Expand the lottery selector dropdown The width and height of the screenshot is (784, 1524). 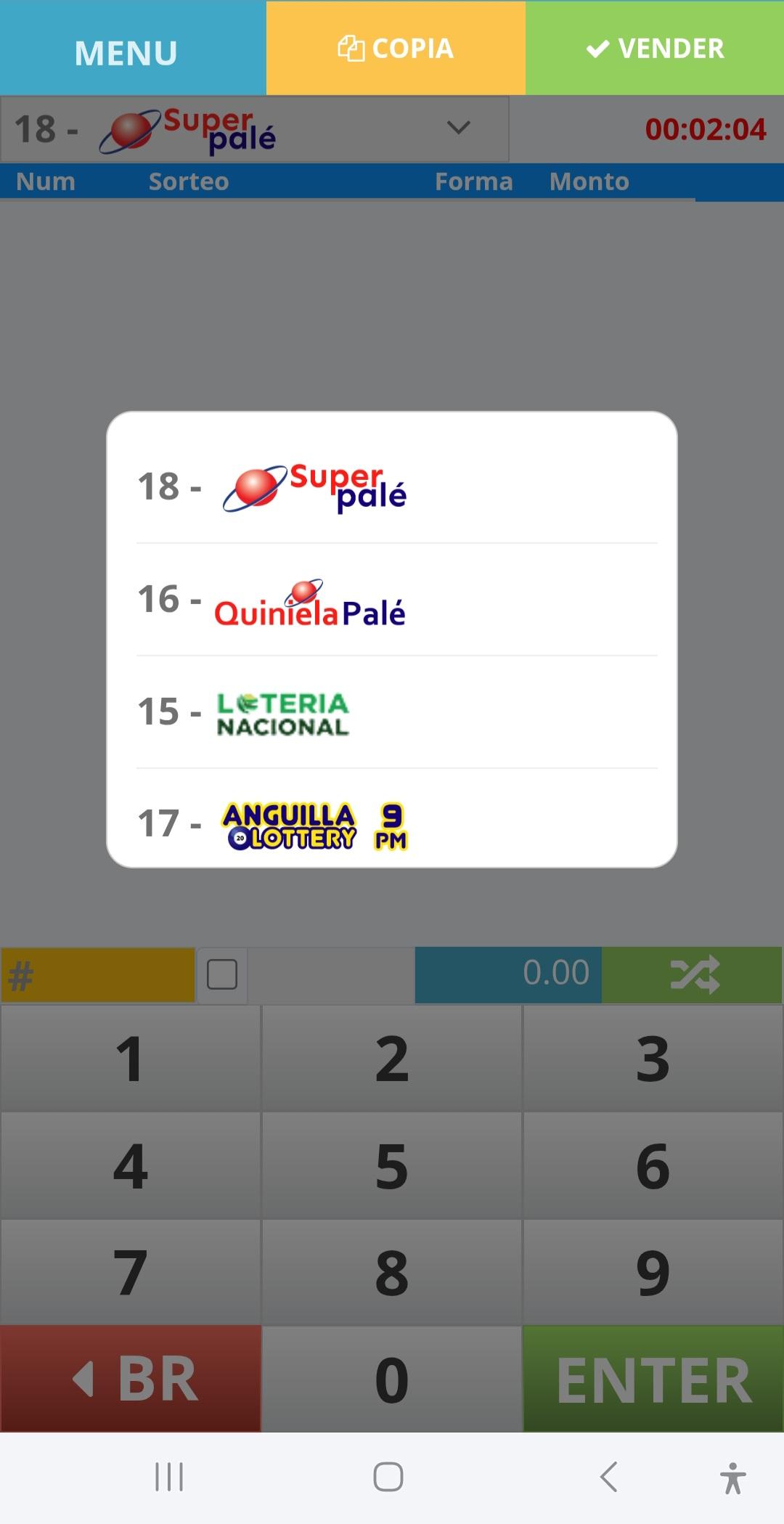pyautogui.click(x=458, y=129)
